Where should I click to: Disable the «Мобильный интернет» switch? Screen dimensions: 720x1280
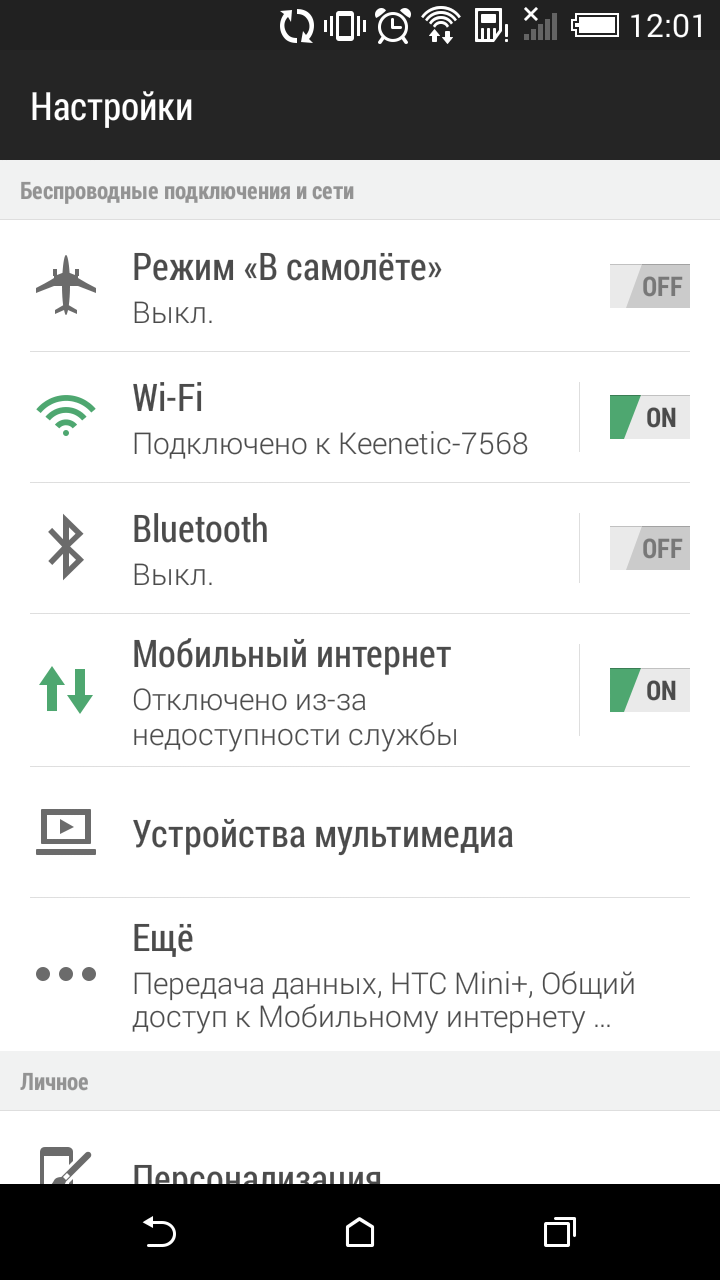coord(649,691)
